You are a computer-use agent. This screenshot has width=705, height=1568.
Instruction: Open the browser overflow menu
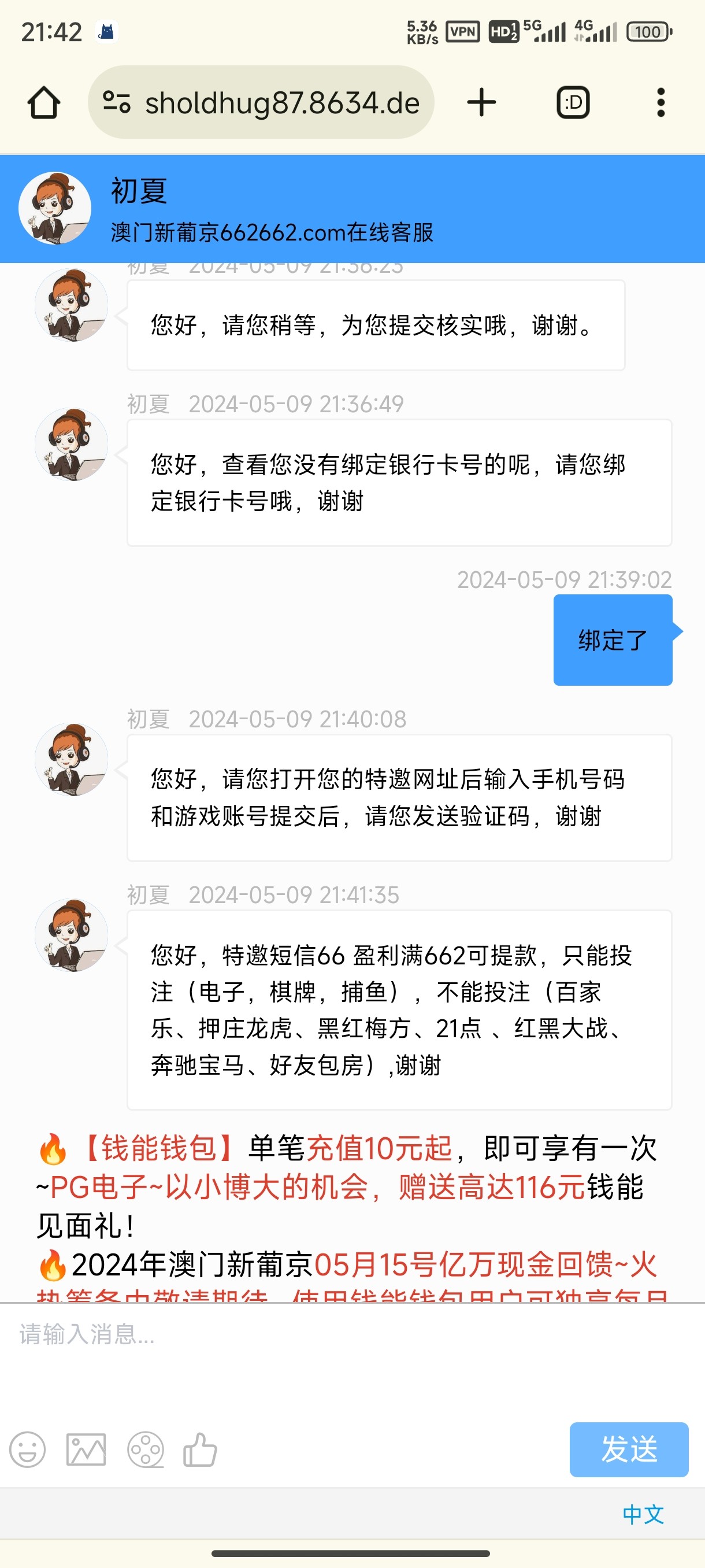[661, 102]
